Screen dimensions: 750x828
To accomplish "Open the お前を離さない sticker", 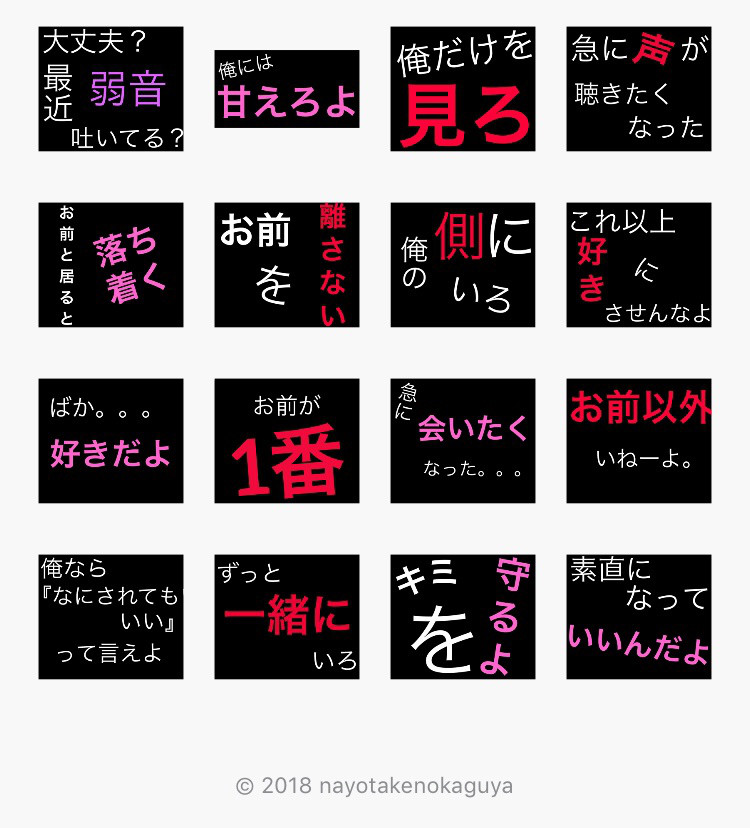I will click(x=287, y=265).
